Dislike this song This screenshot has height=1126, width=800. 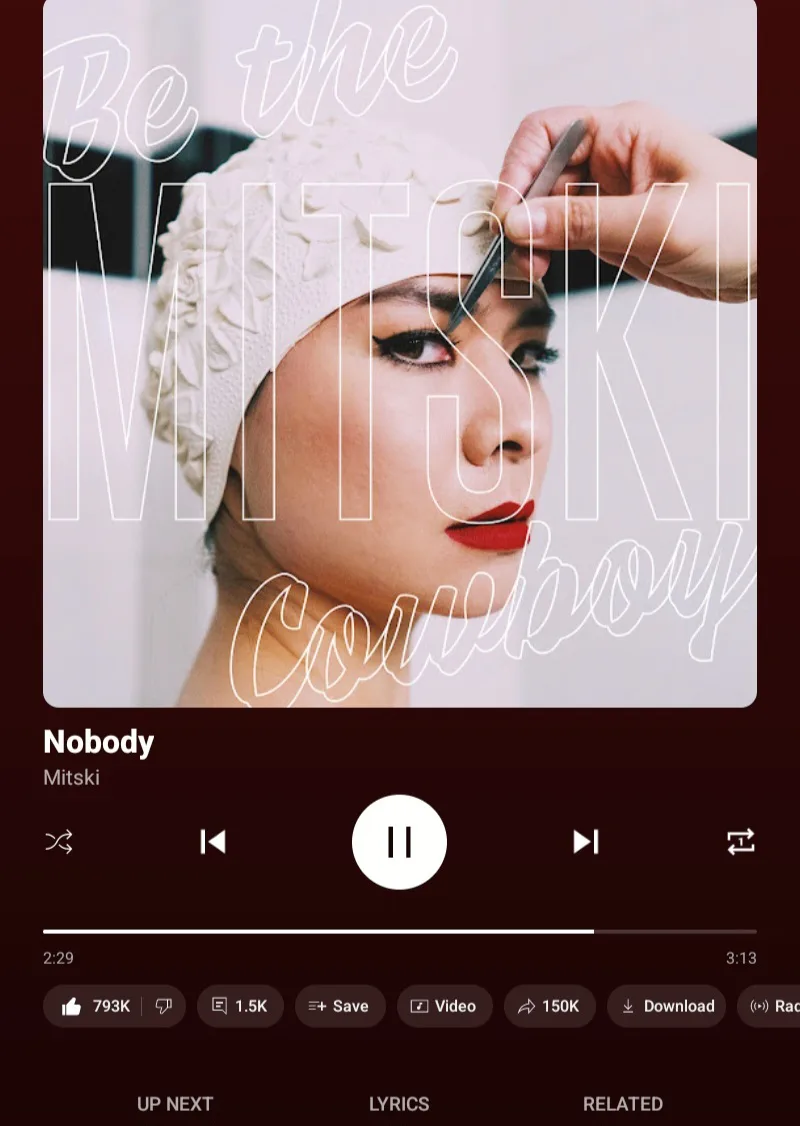coord(164,1006)
